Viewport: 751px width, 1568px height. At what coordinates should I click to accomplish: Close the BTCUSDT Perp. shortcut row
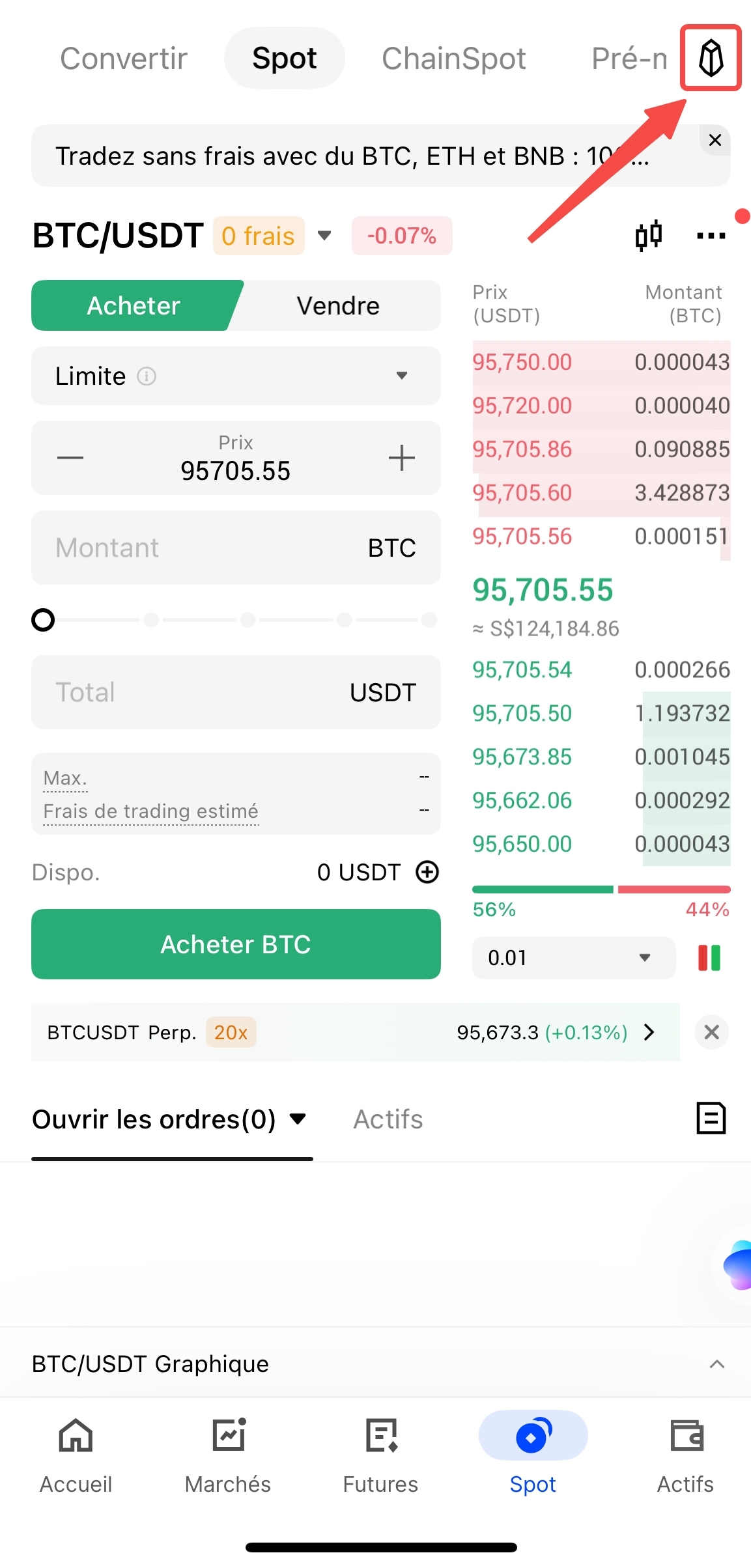click(x=711, y=1032)
